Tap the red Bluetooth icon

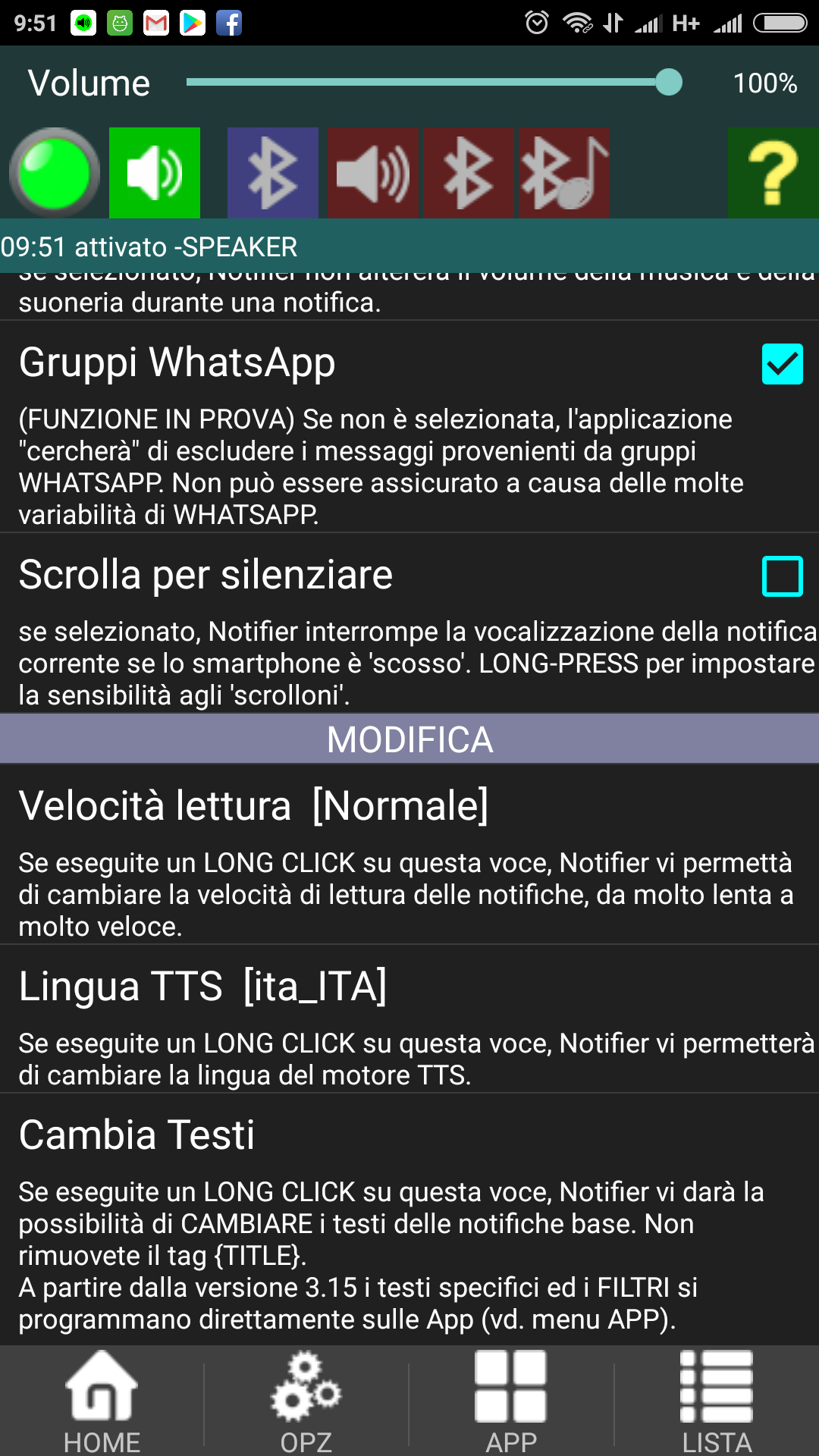pyautogui.click(x=468, y=173)
